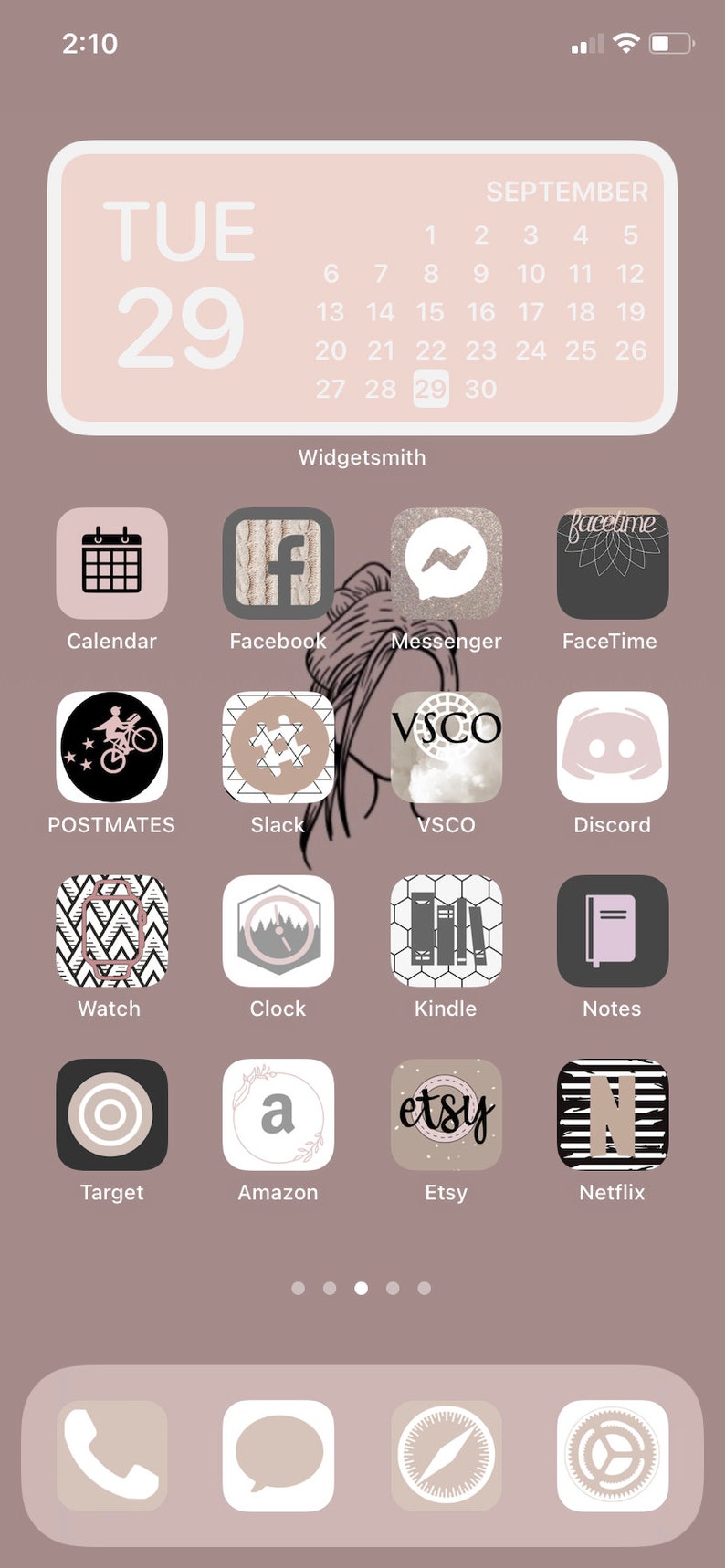Open the Calendar app
Screen dimensions: 725x1568
point(111,563)
